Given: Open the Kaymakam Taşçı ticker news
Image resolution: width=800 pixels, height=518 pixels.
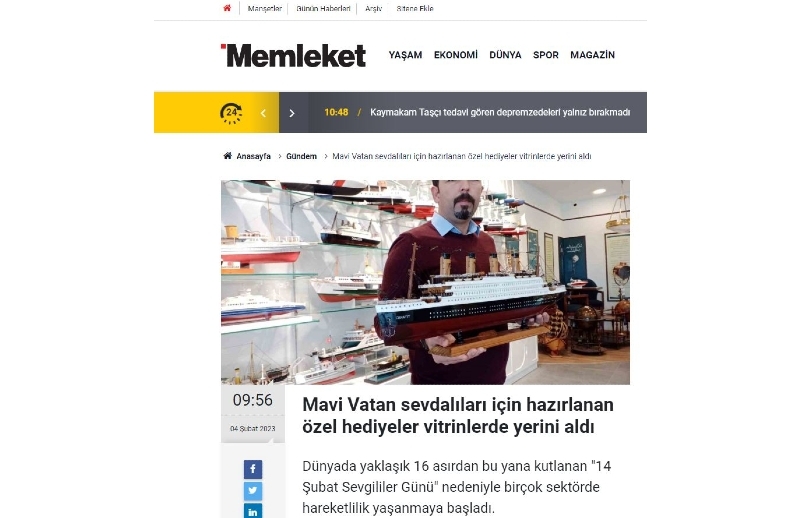Looking at the screenshot, I should point(500,113).
